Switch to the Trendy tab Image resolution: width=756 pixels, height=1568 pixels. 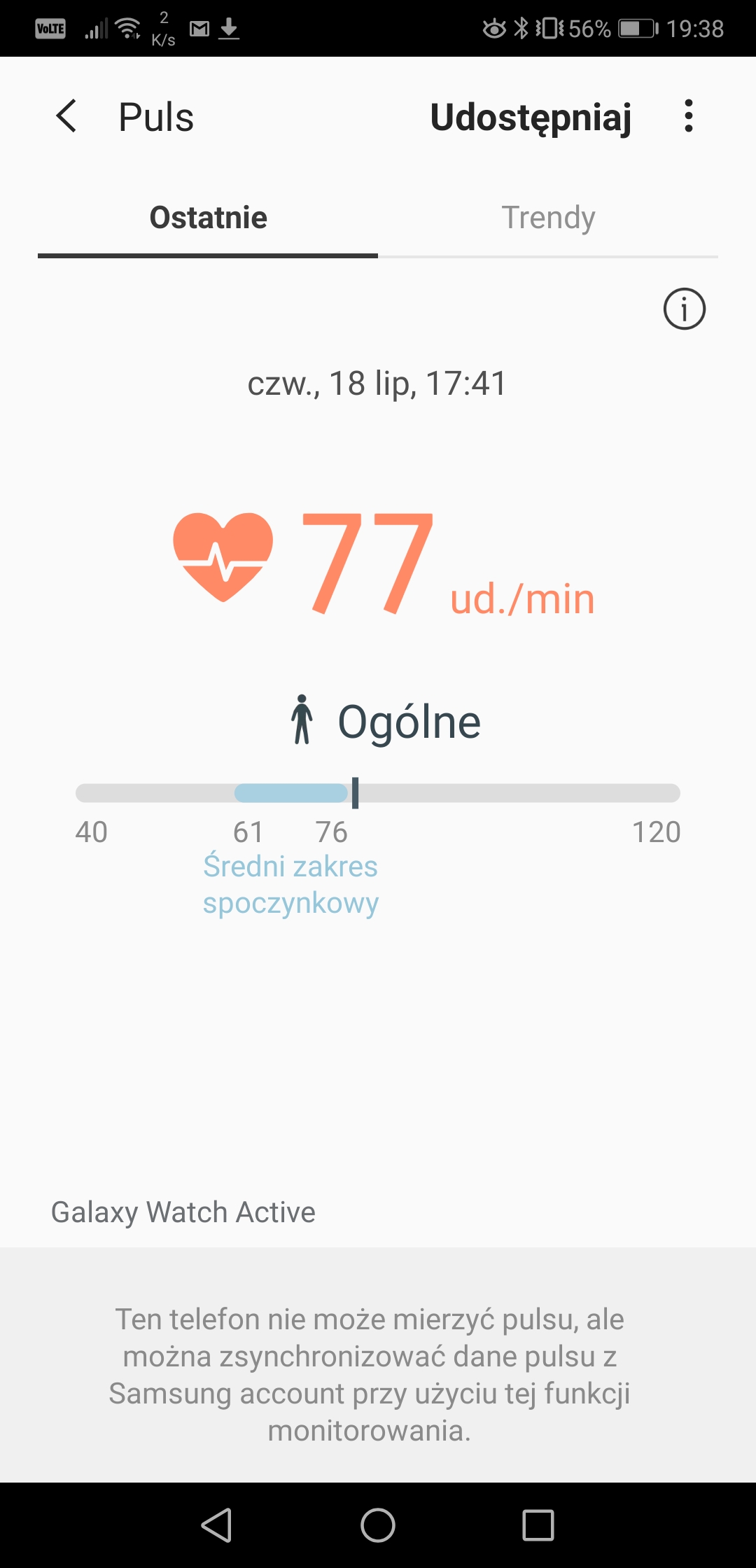[548, 218]
